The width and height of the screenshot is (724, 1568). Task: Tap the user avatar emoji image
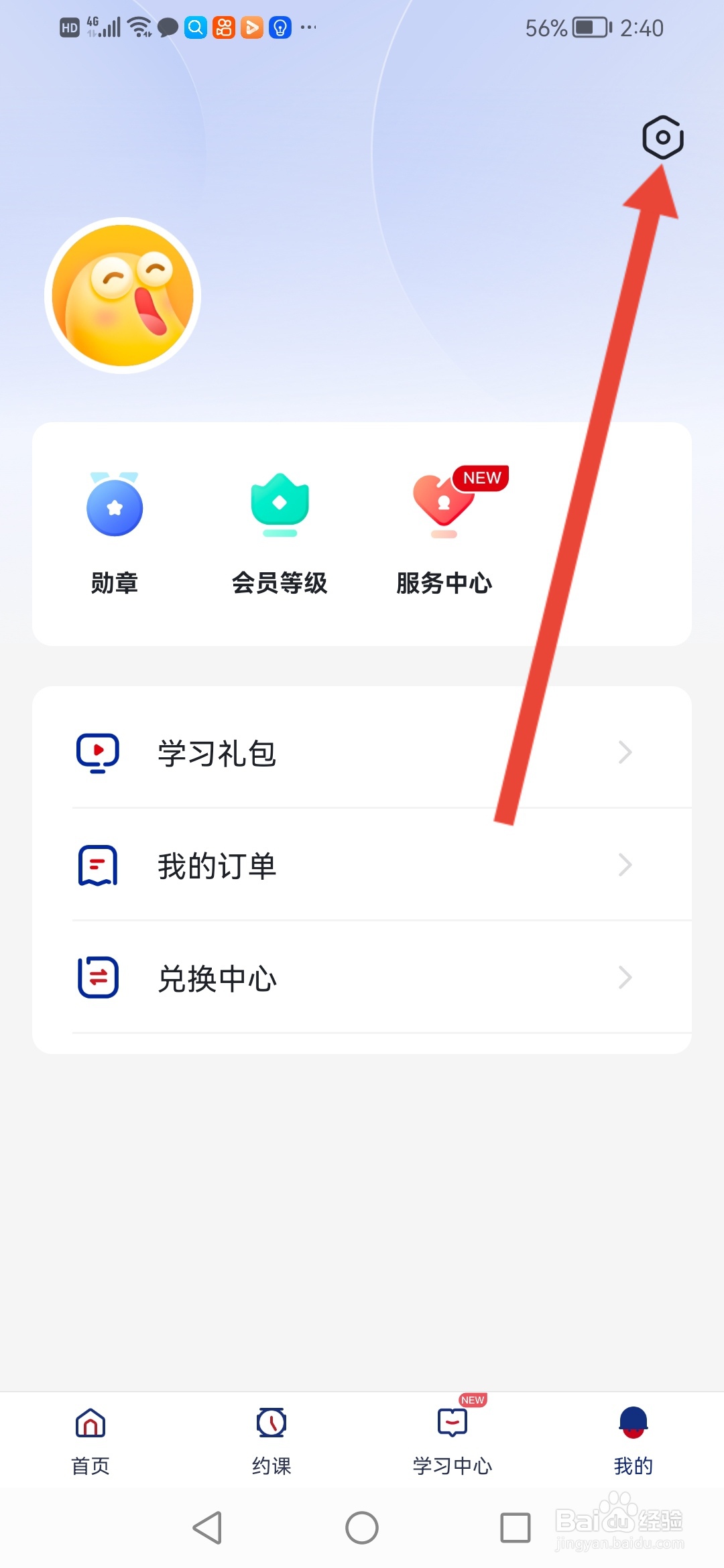(x=122, y=295)
